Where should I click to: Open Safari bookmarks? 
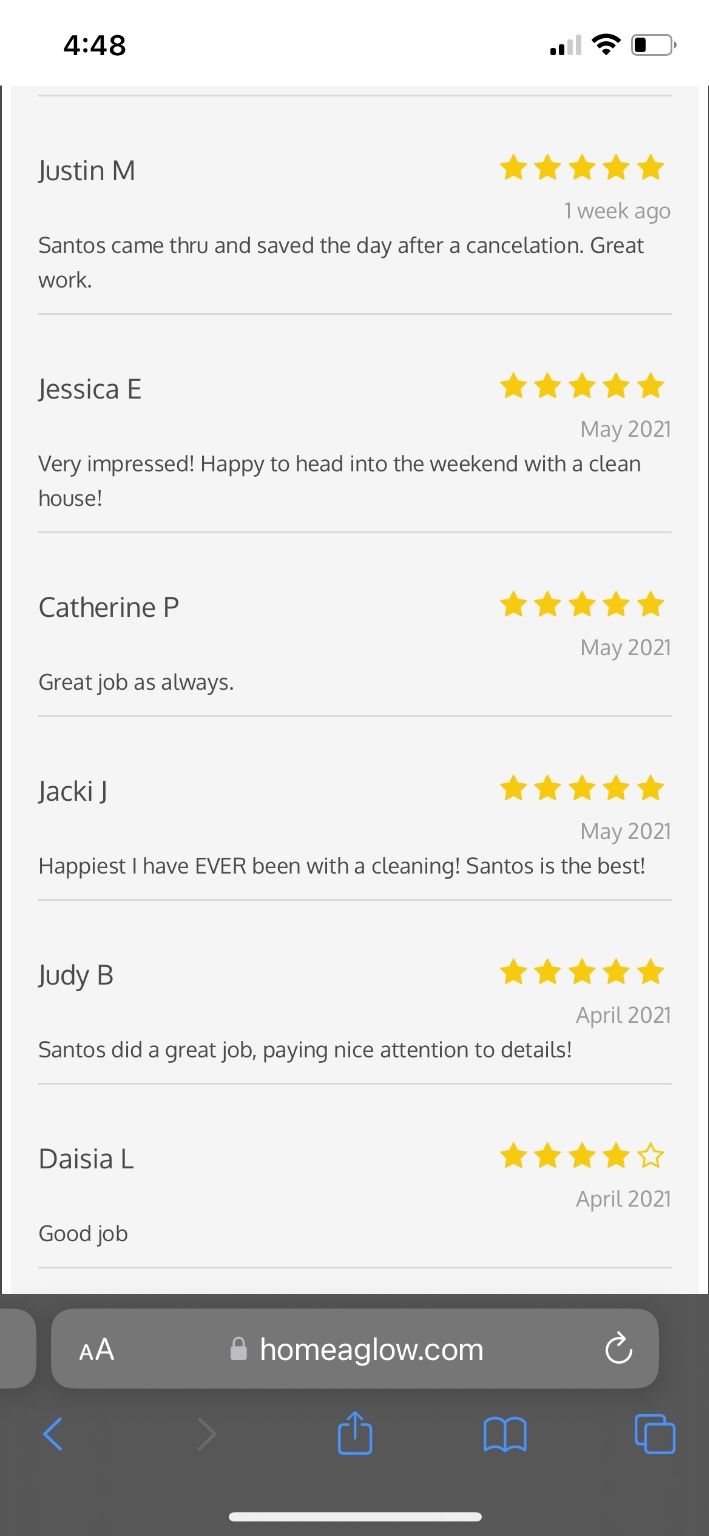(505, 1435)
